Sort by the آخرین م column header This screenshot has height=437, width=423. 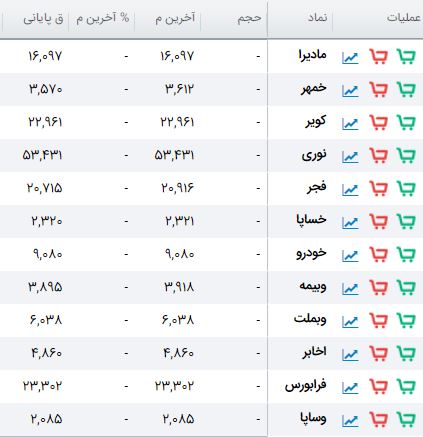point(175,18)
